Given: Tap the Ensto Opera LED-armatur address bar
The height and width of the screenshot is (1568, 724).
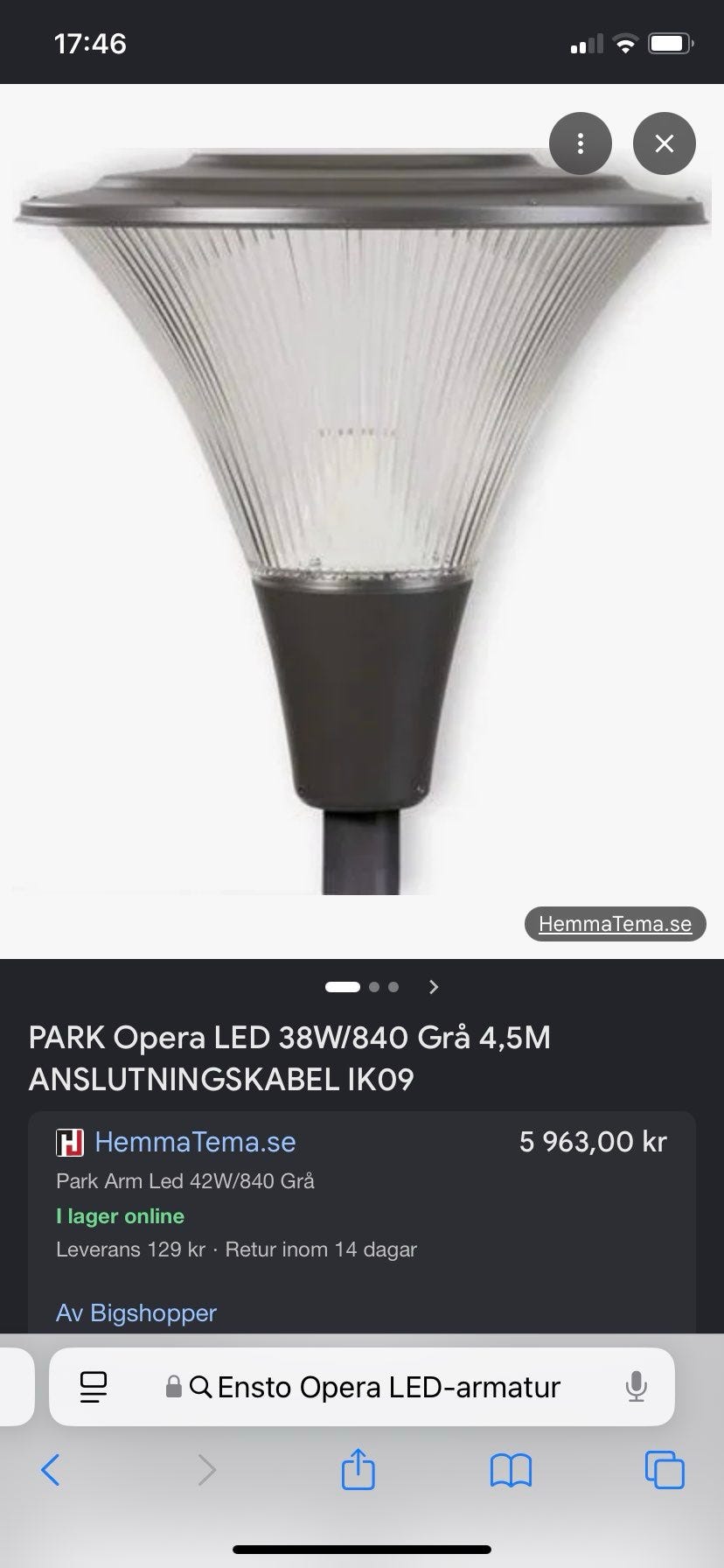Looking at the screenshot, I should pyautogui.click(x=362, y=1387).
